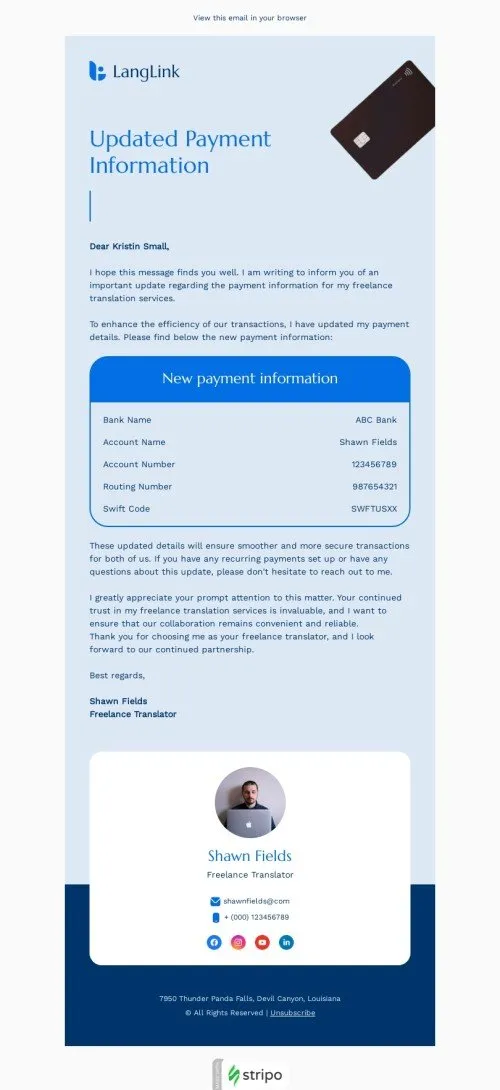Open View this email in your browser
The width and height of the screenshot is (500, 1090).
point(250,18)
